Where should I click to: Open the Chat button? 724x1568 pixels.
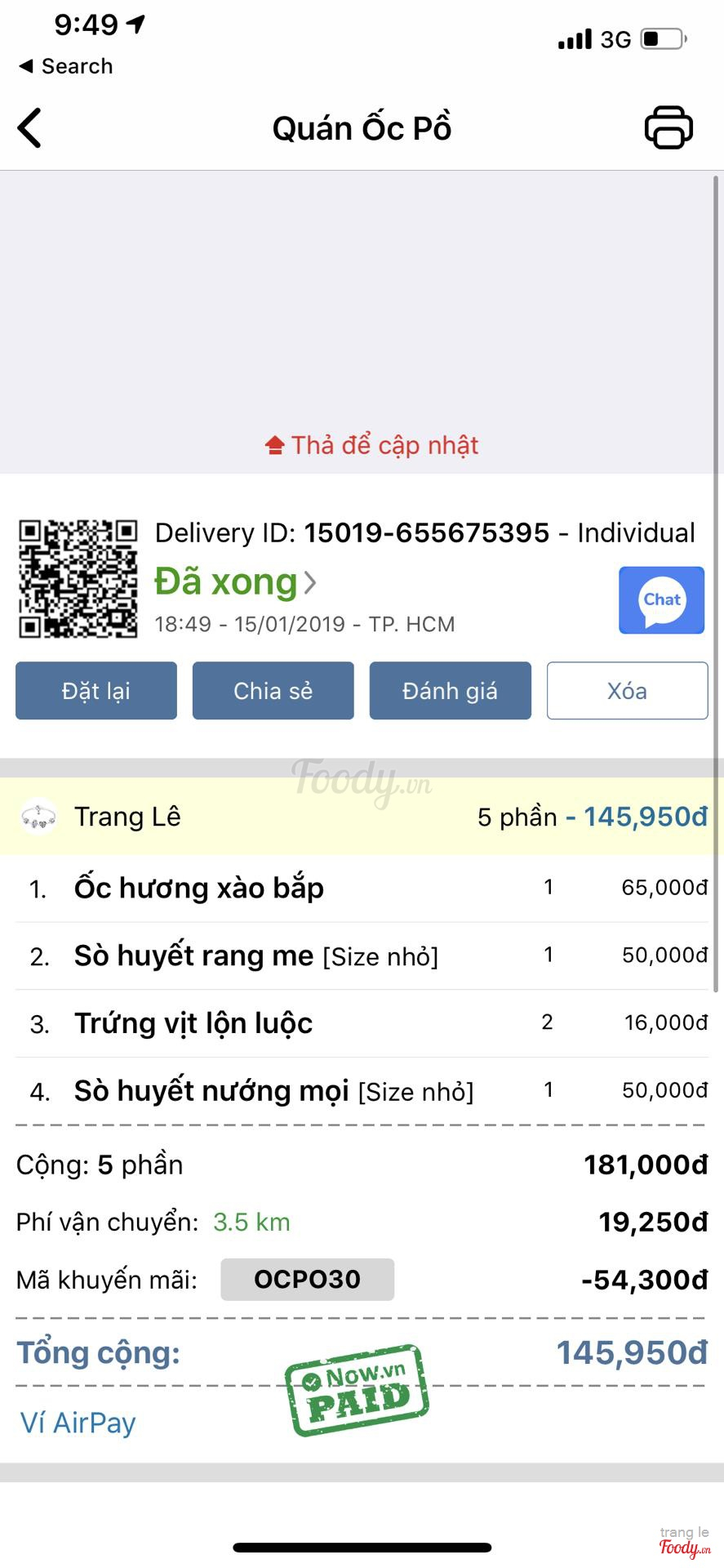click(x=661, y=600)
